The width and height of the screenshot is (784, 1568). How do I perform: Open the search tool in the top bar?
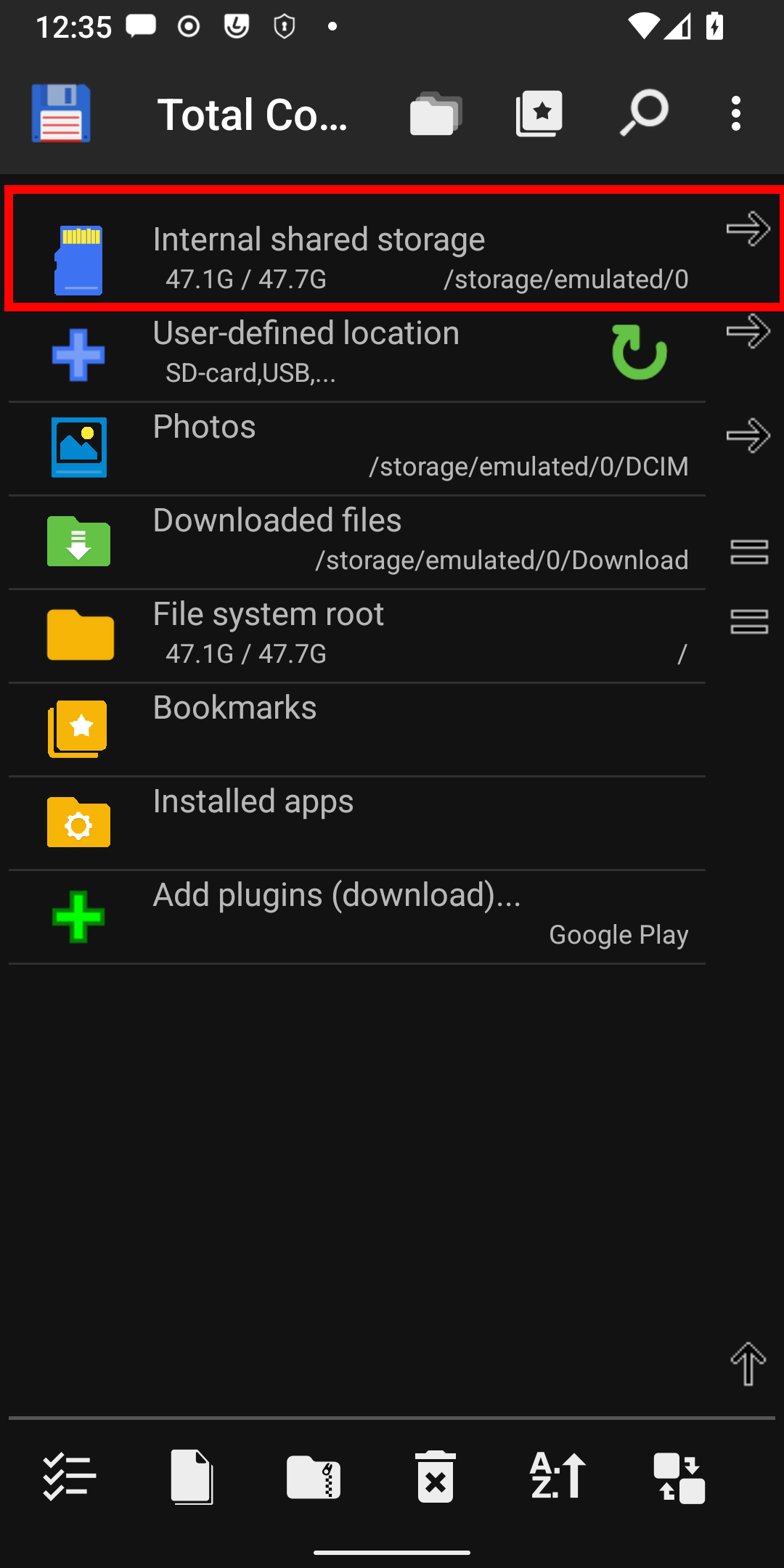[x=644, y=113]
